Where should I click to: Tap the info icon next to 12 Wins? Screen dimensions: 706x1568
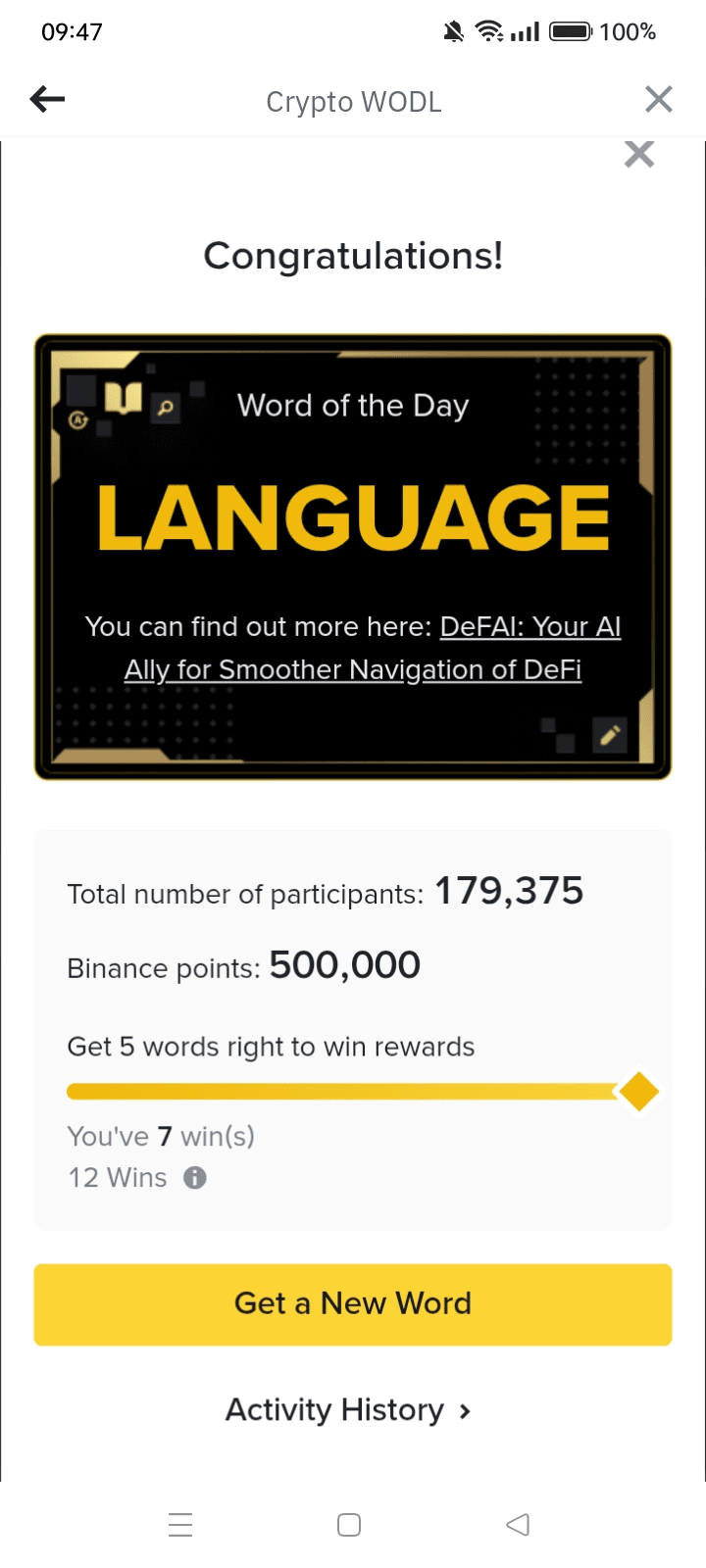pos(195,1177)
